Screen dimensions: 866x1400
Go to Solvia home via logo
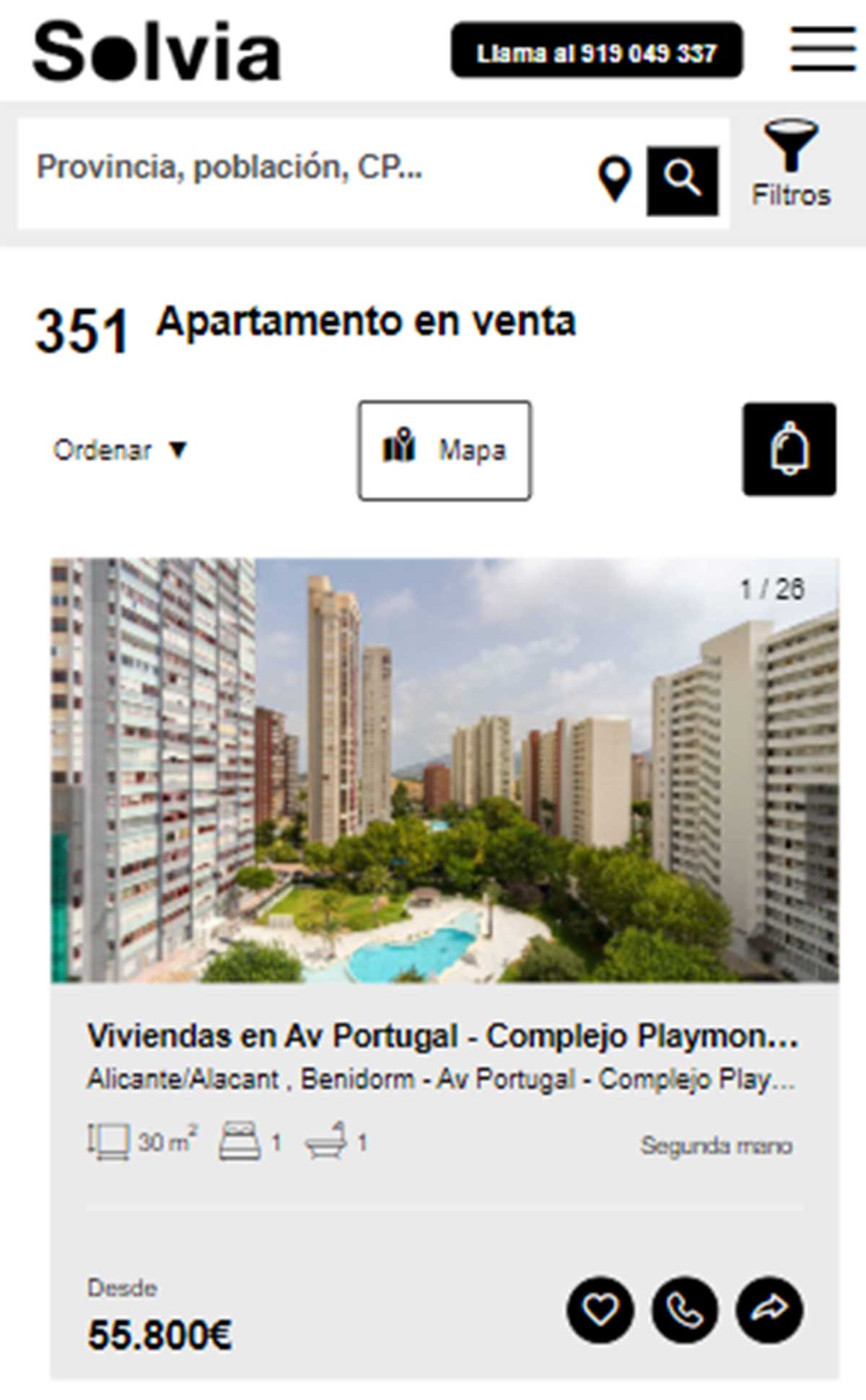[x=157, y=51]
